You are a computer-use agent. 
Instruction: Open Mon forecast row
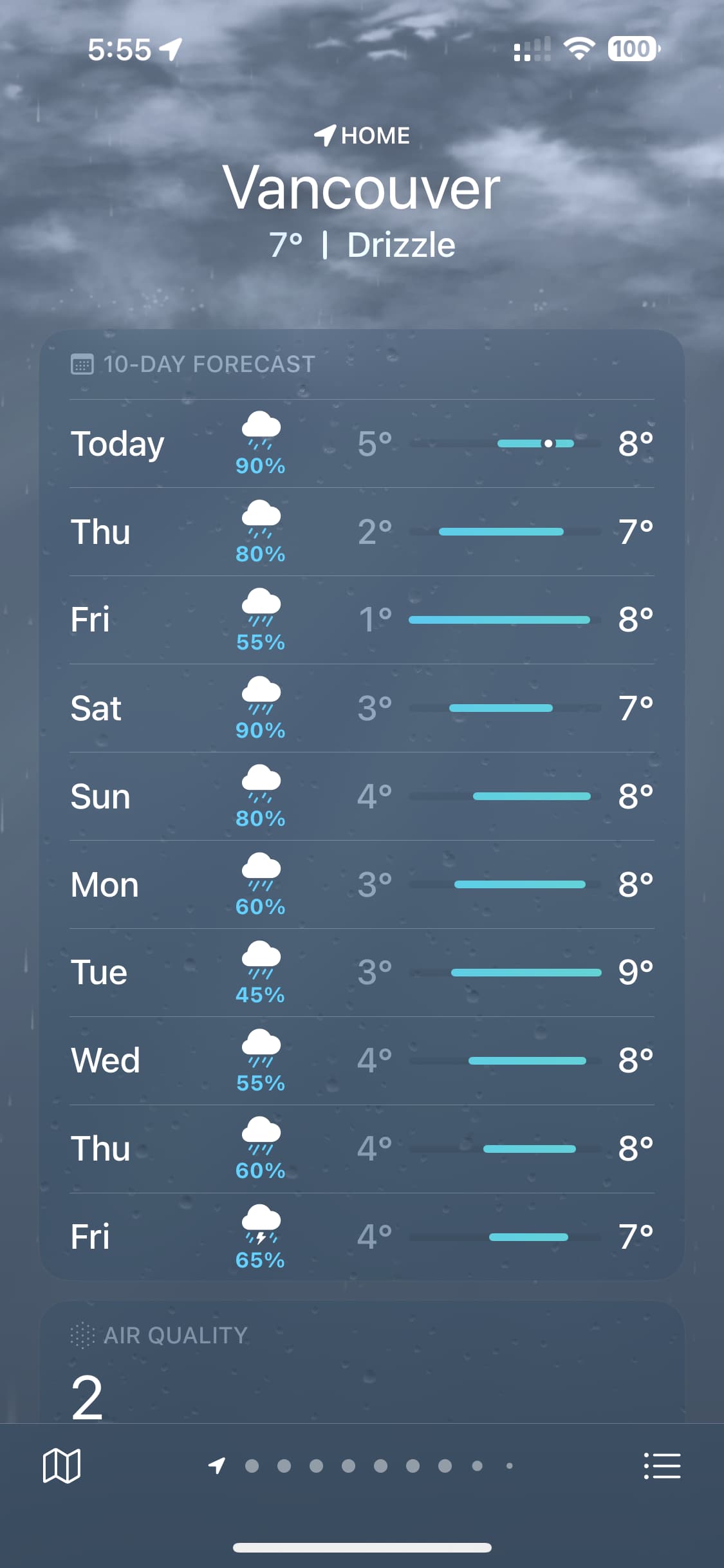[x=362, y=884]
